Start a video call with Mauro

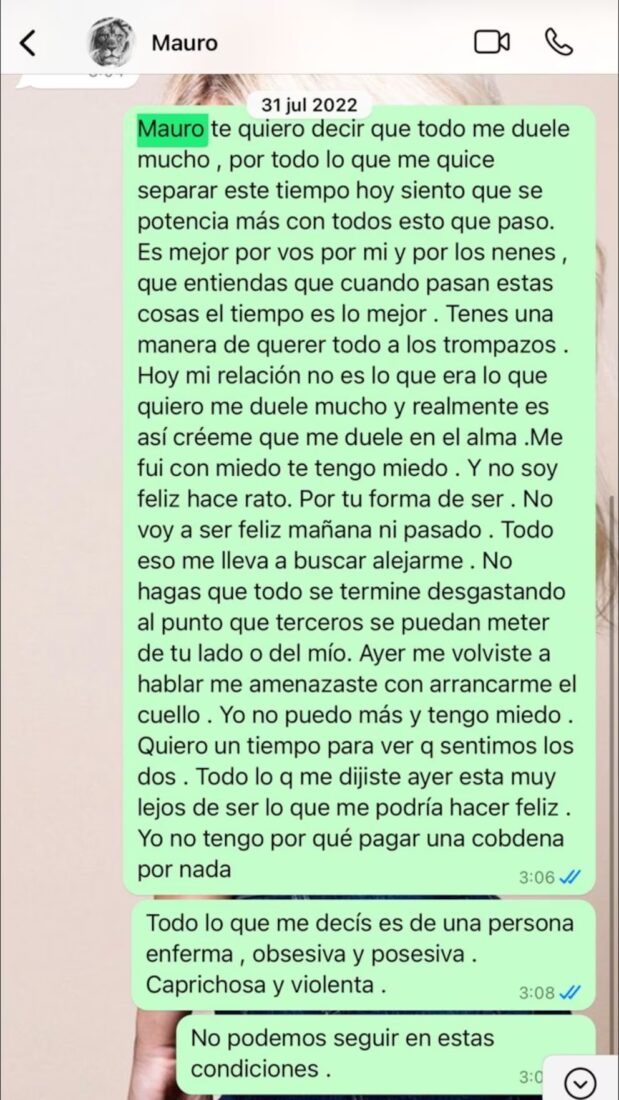(491, 42)
